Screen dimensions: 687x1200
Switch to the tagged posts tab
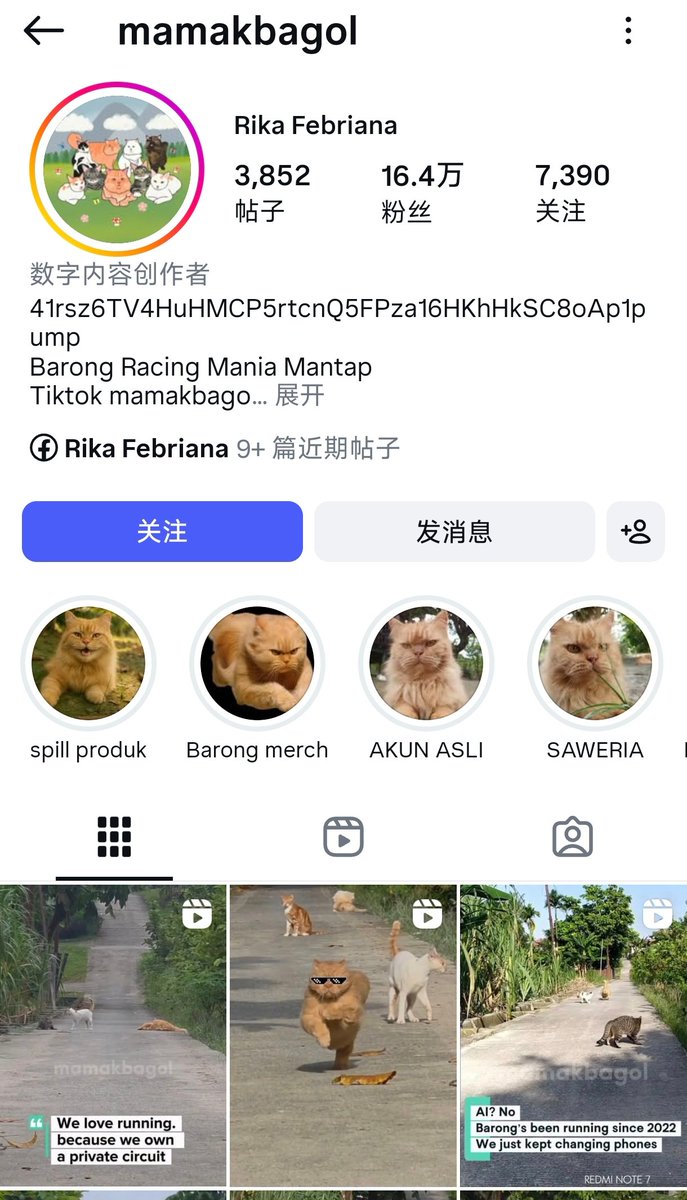coord(572,837)
